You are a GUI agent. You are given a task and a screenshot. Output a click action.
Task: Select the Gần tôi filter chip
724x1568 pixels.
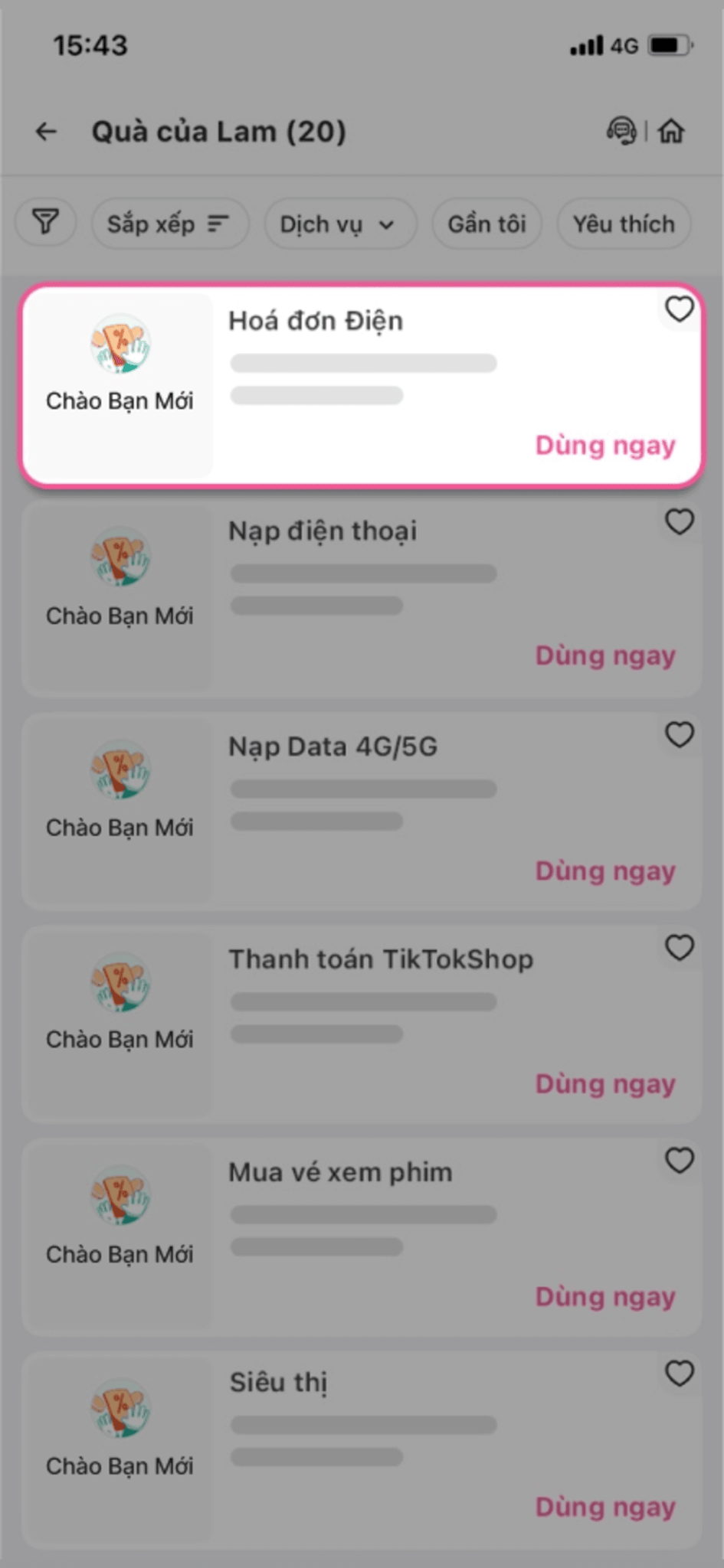(486, 224)
